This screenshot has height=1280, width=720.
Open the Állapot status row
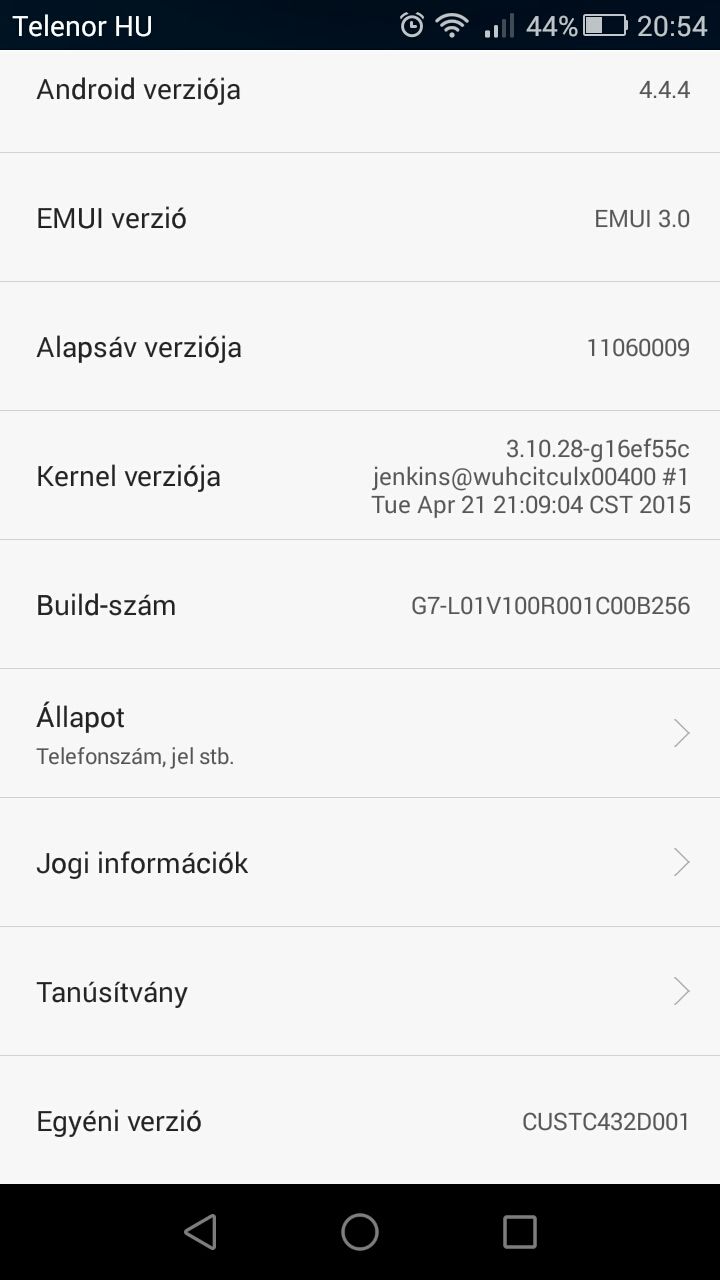(360, 733)
